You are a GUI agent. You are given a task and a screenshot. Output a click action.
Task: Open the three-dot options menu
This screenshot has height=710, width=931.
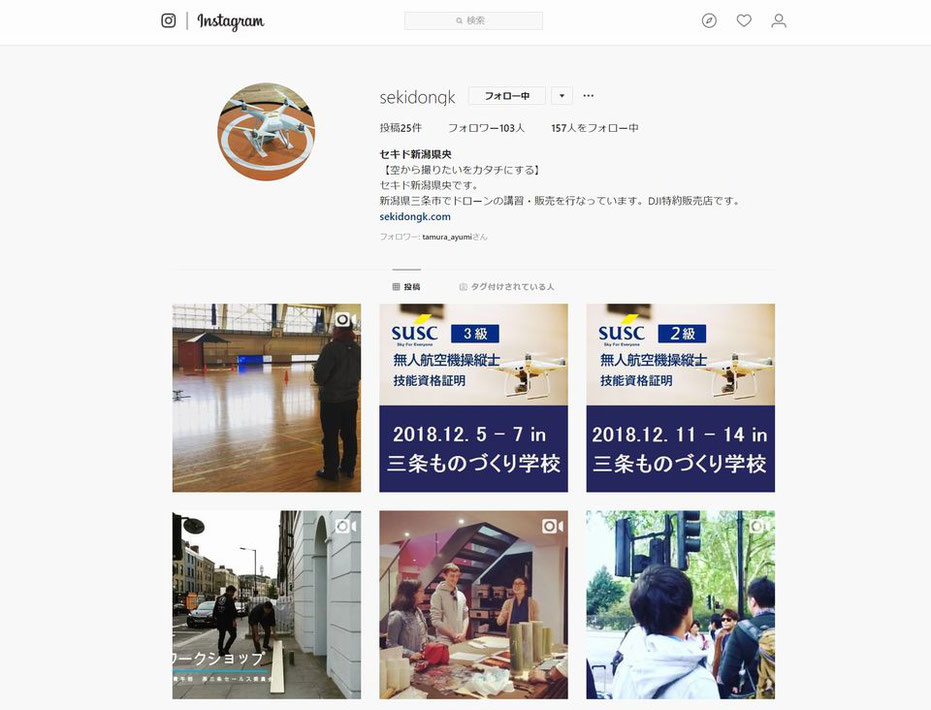(x=588, y=96)
